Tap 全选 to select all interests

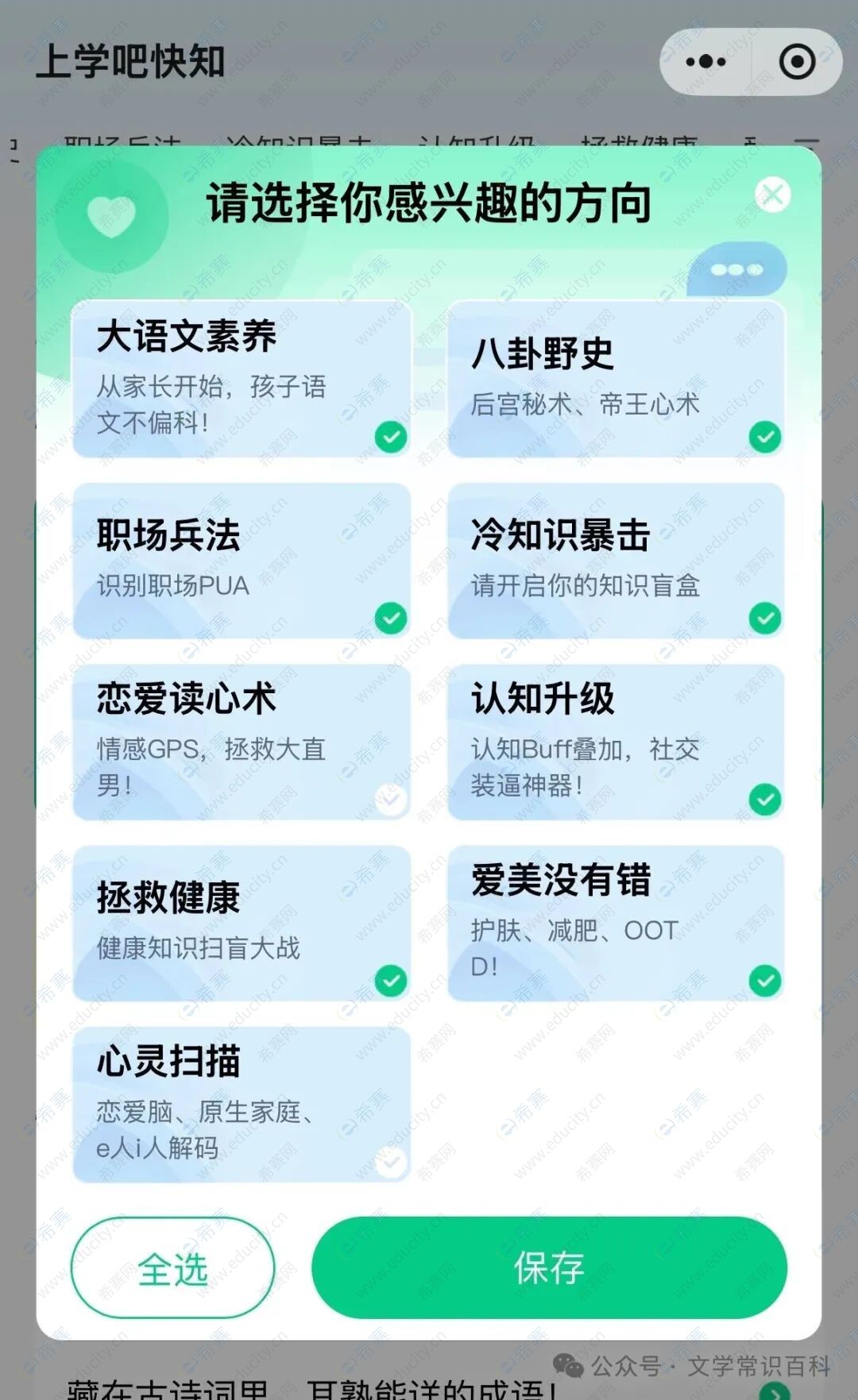pyautogui.click(x=173, y=1268)
